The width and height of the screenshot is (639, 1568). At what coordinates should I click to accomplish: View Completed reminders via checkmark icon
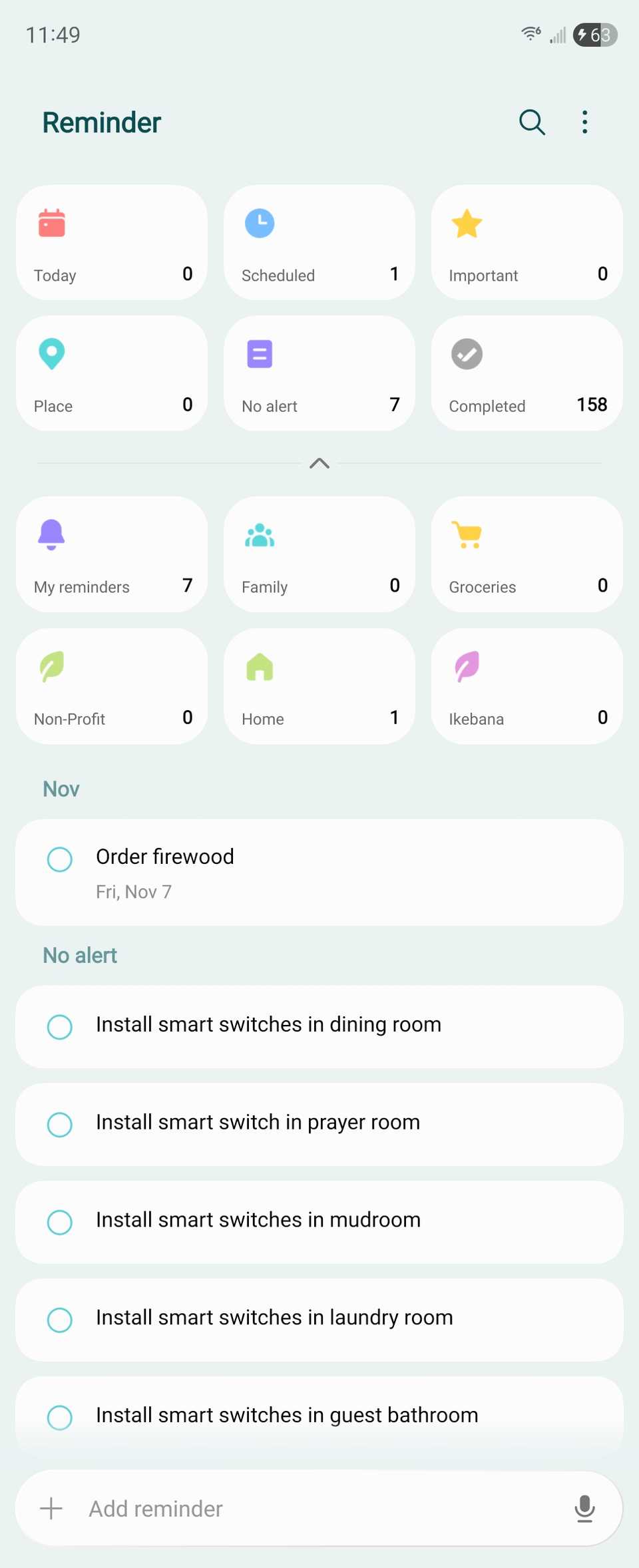(467, 353)
